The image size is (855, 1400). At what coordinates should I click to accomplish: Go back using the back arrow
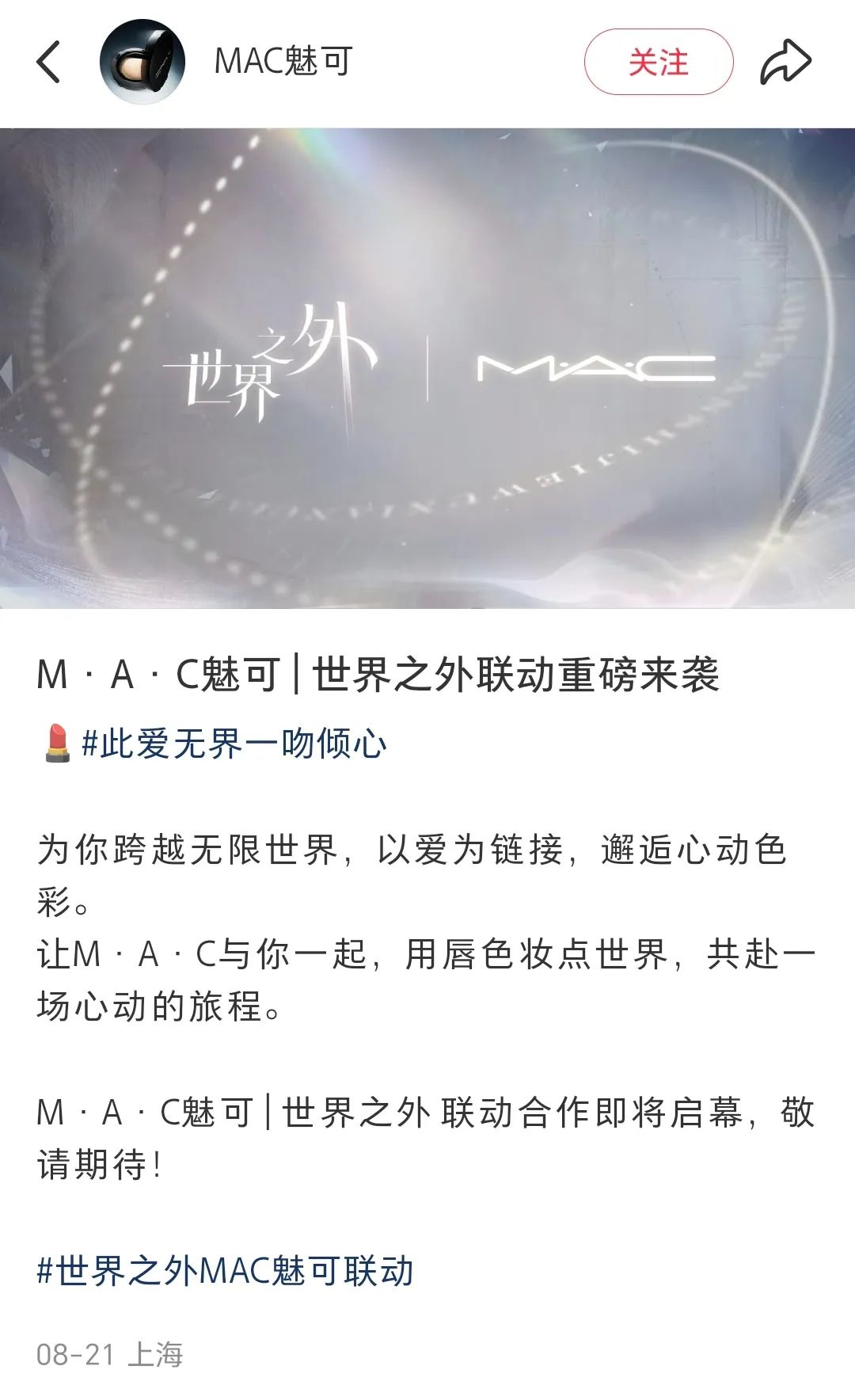click(x=49, y=62)
